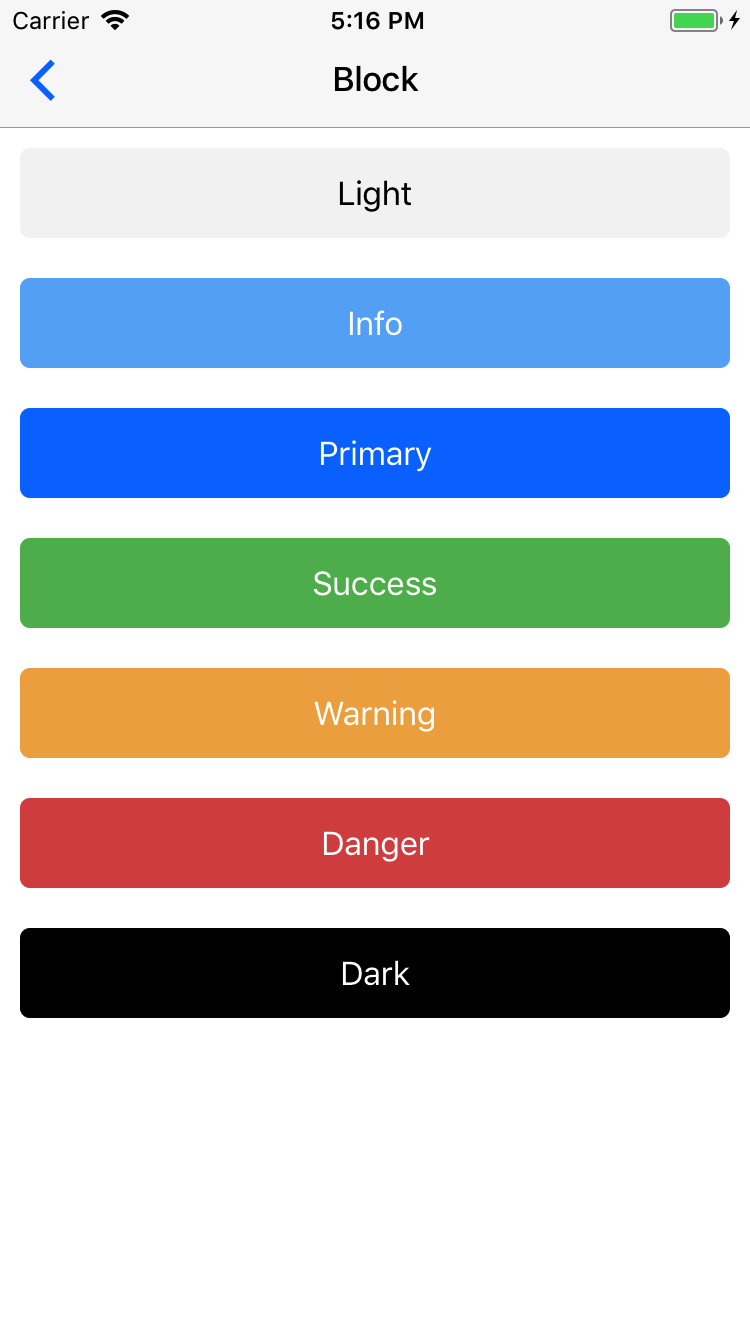The width and height of the screenshot is (750, 1334).
Task: Tap the Light block button
Action: [375, 193]
